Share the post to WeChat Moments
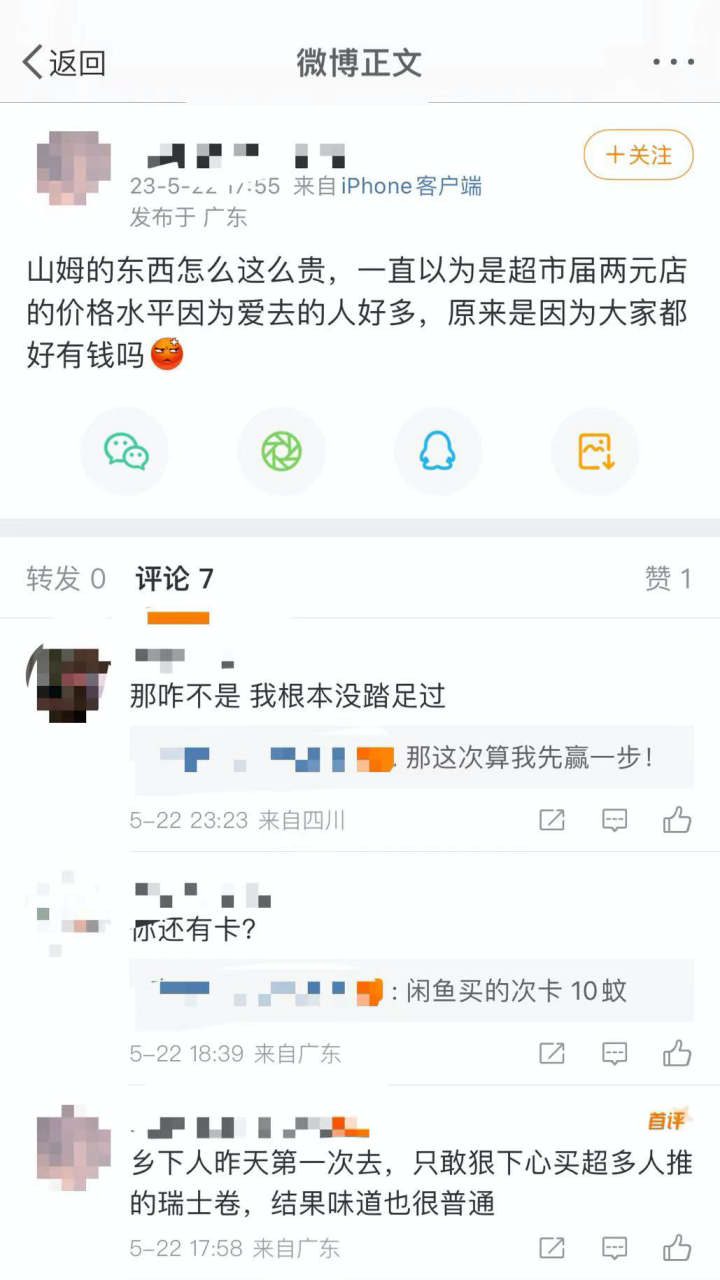This screenshot has width=720, height=1280. point(282,451)
